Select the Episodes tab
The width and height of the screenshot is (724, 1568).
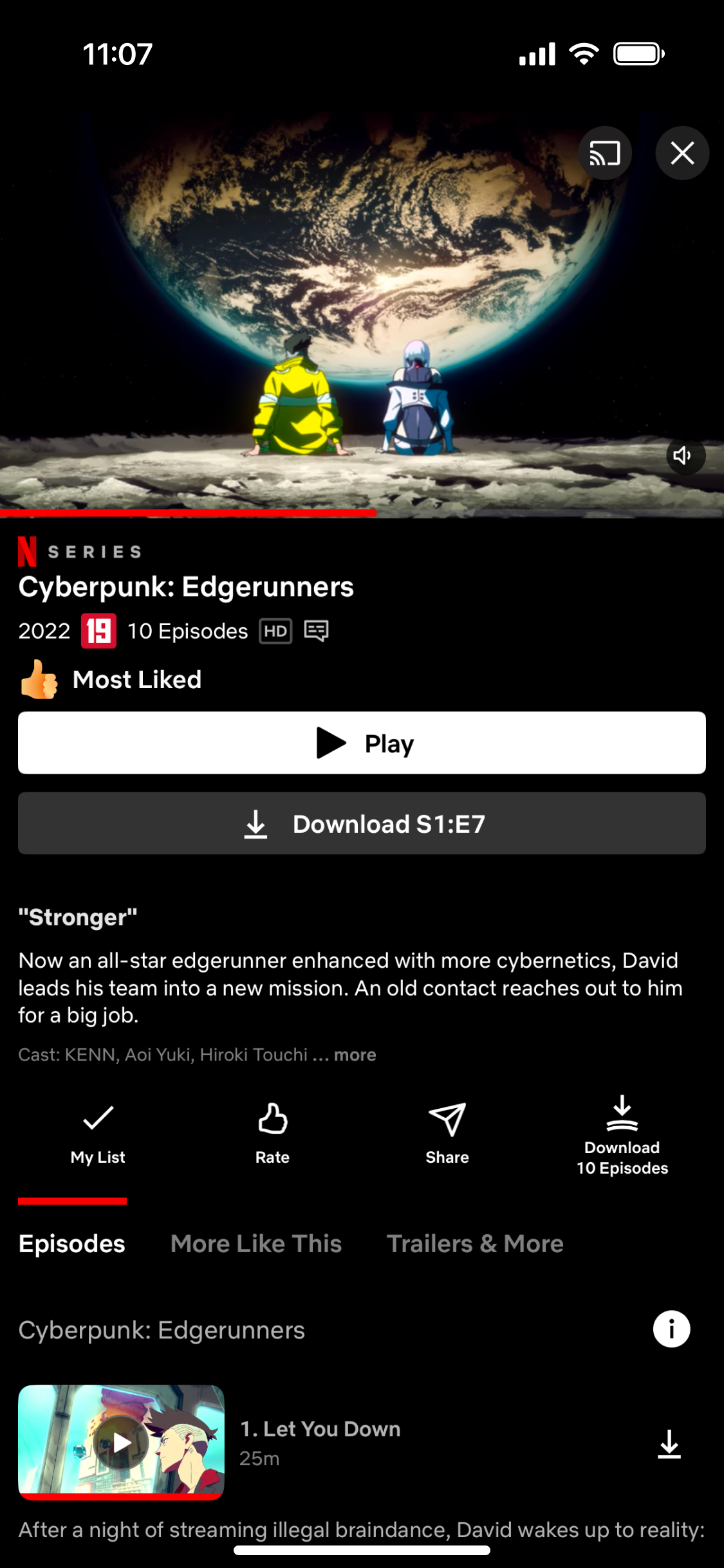coord(72,1244)
